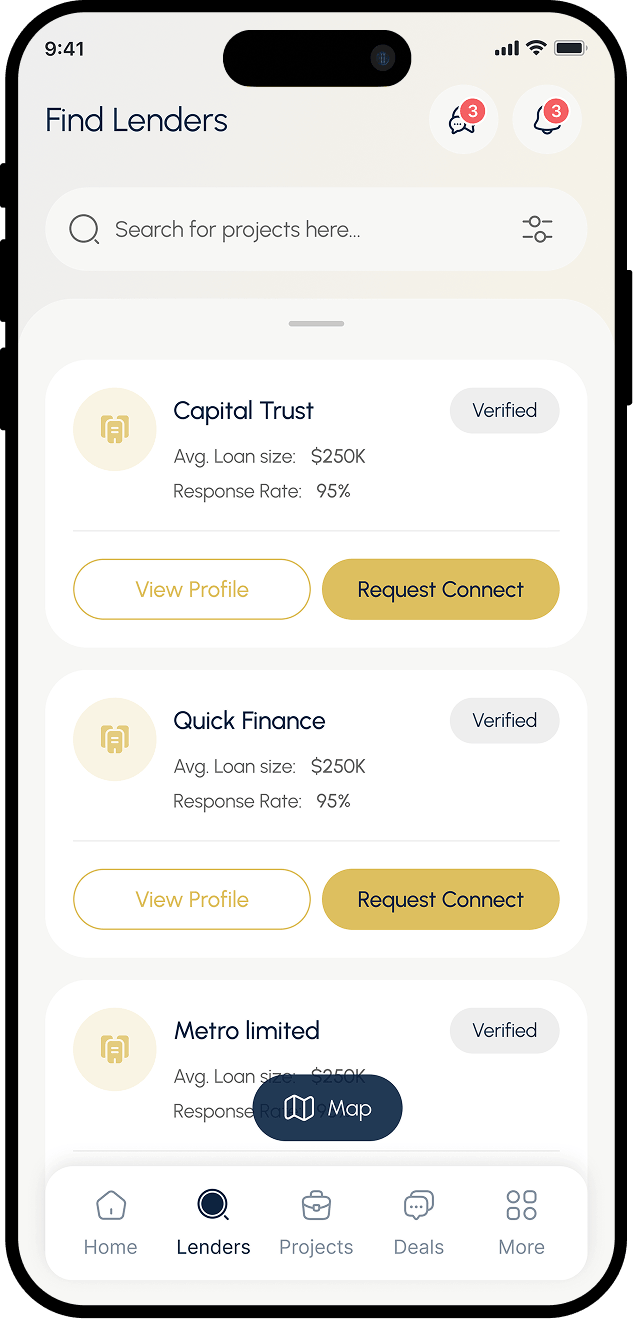Open the notifications bell

(x=547, y=120)
